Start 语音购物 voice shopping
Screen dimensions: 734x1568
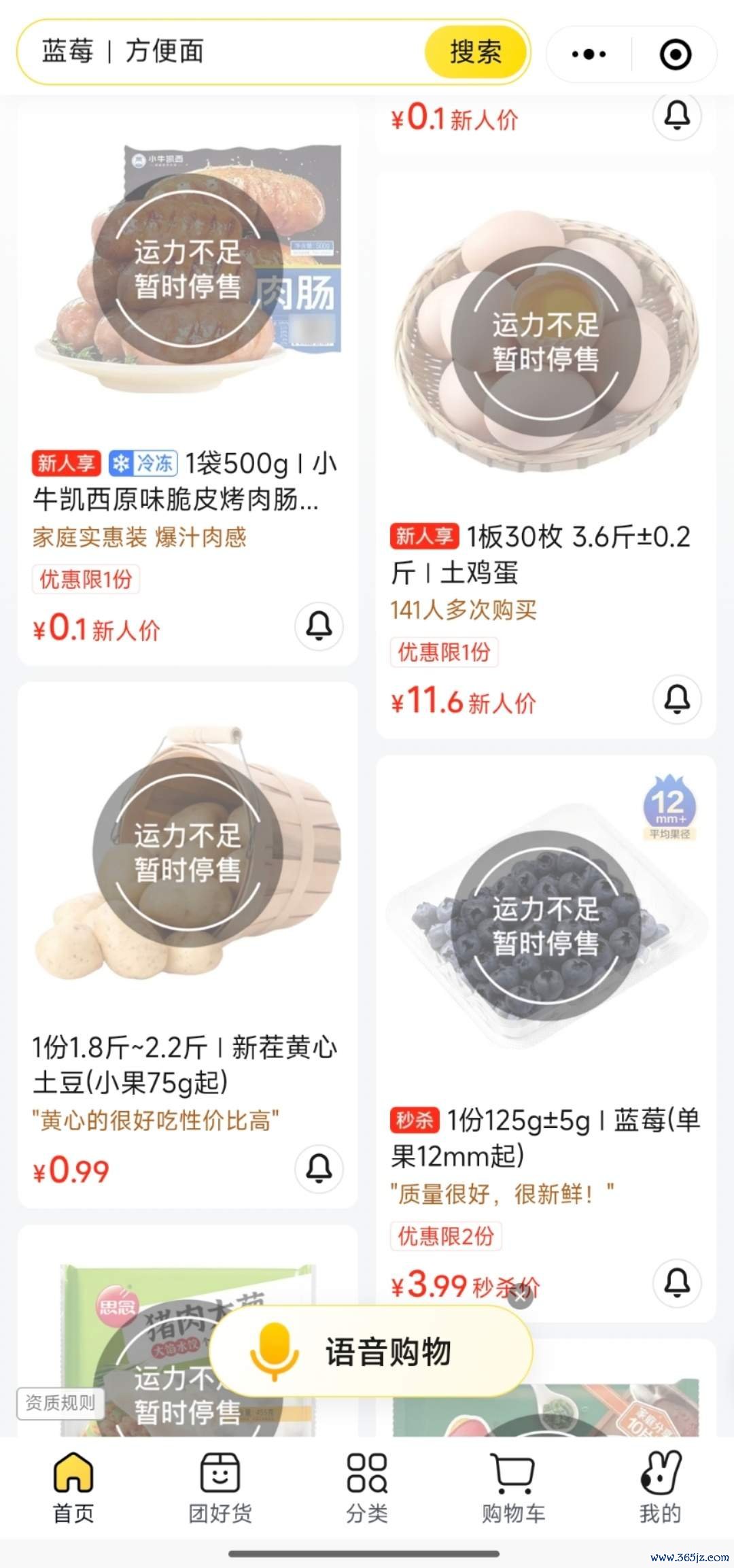370,1352
